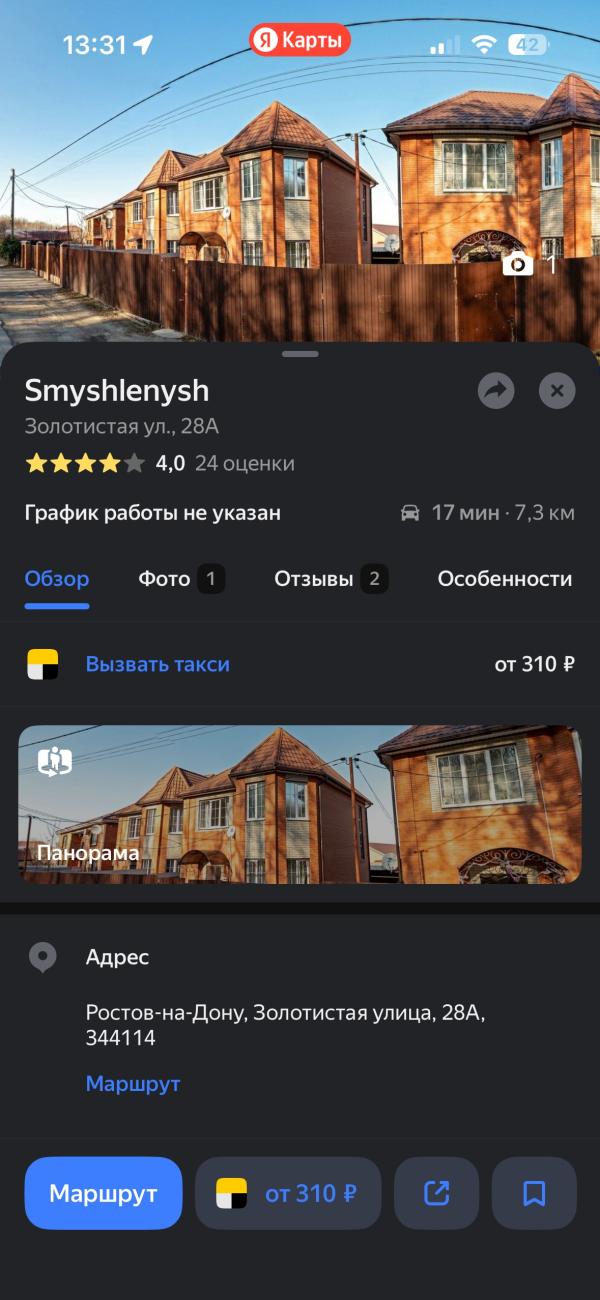Order taxi with the от 310 ₽ button

pyautogui.click(x=288, y=1193)
